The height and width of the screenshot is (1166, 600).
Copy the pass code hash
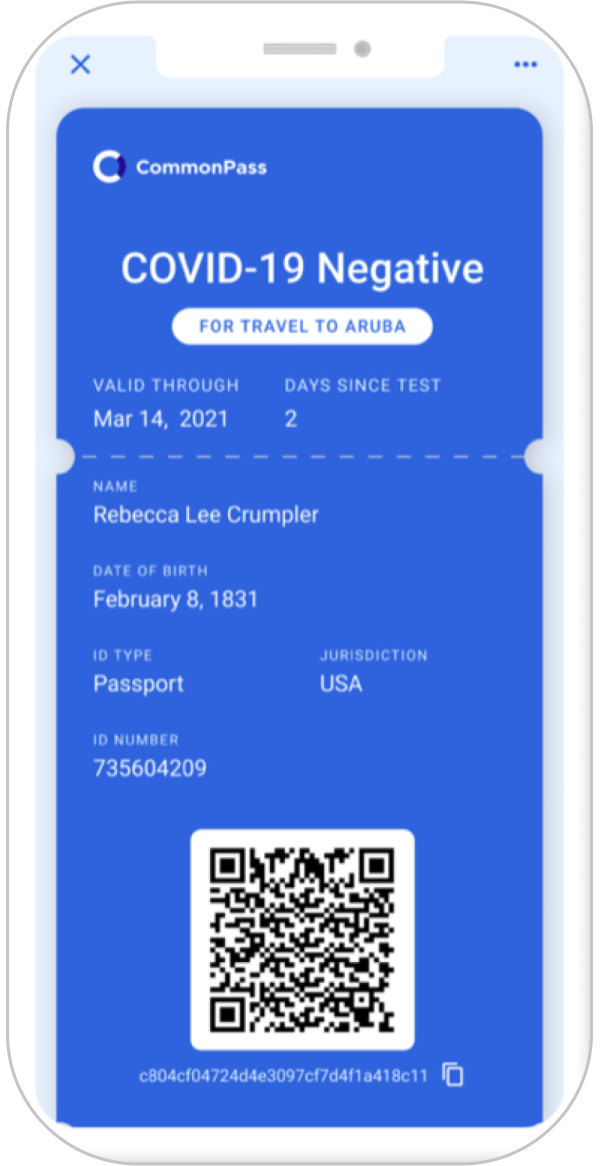pos(453,1075)
